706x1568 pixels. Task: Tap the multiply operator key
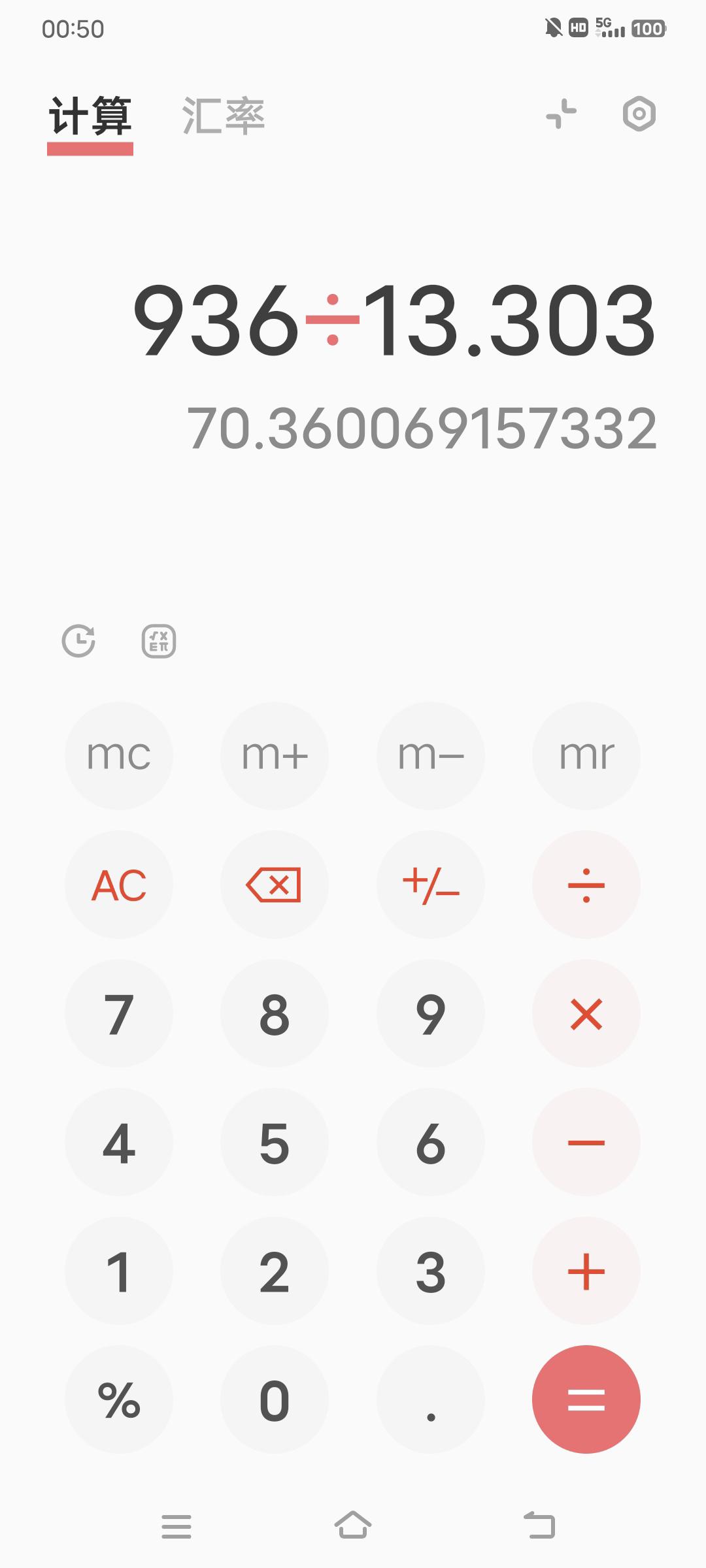click(x=586, y=1013)
